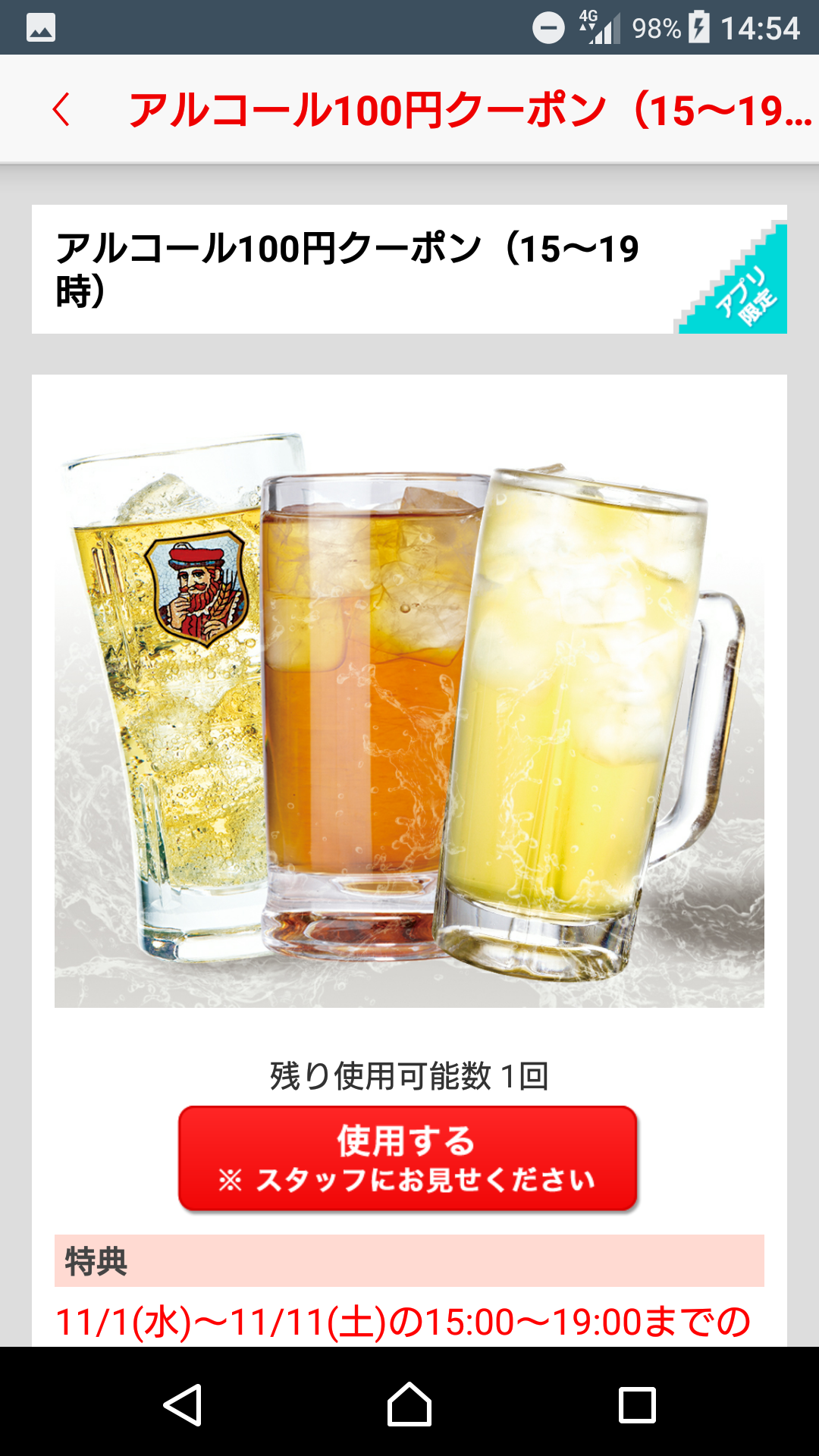Open the recent apps overview

coord(637,1405)
